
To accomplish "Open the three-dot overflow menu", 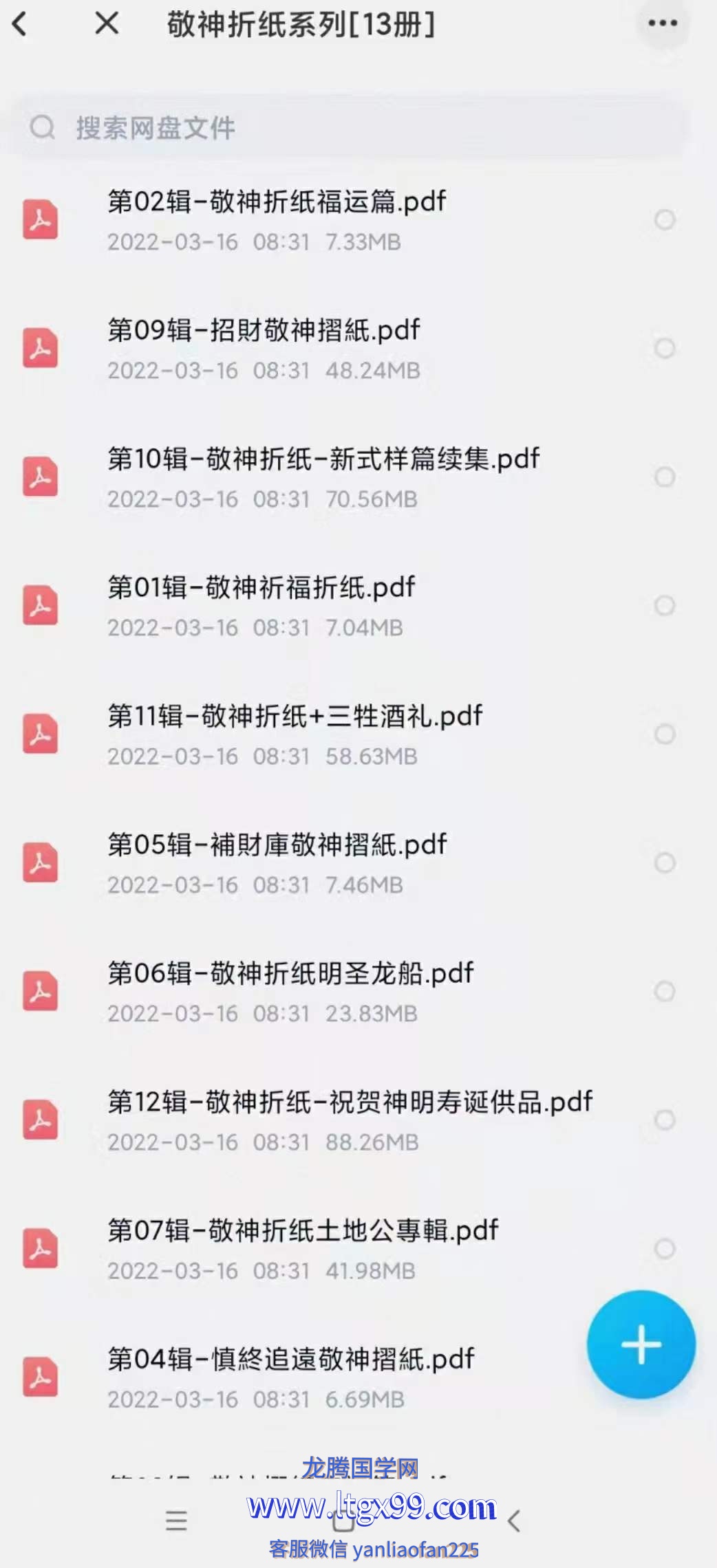I will pyautogui.click(x=663, y=23).
